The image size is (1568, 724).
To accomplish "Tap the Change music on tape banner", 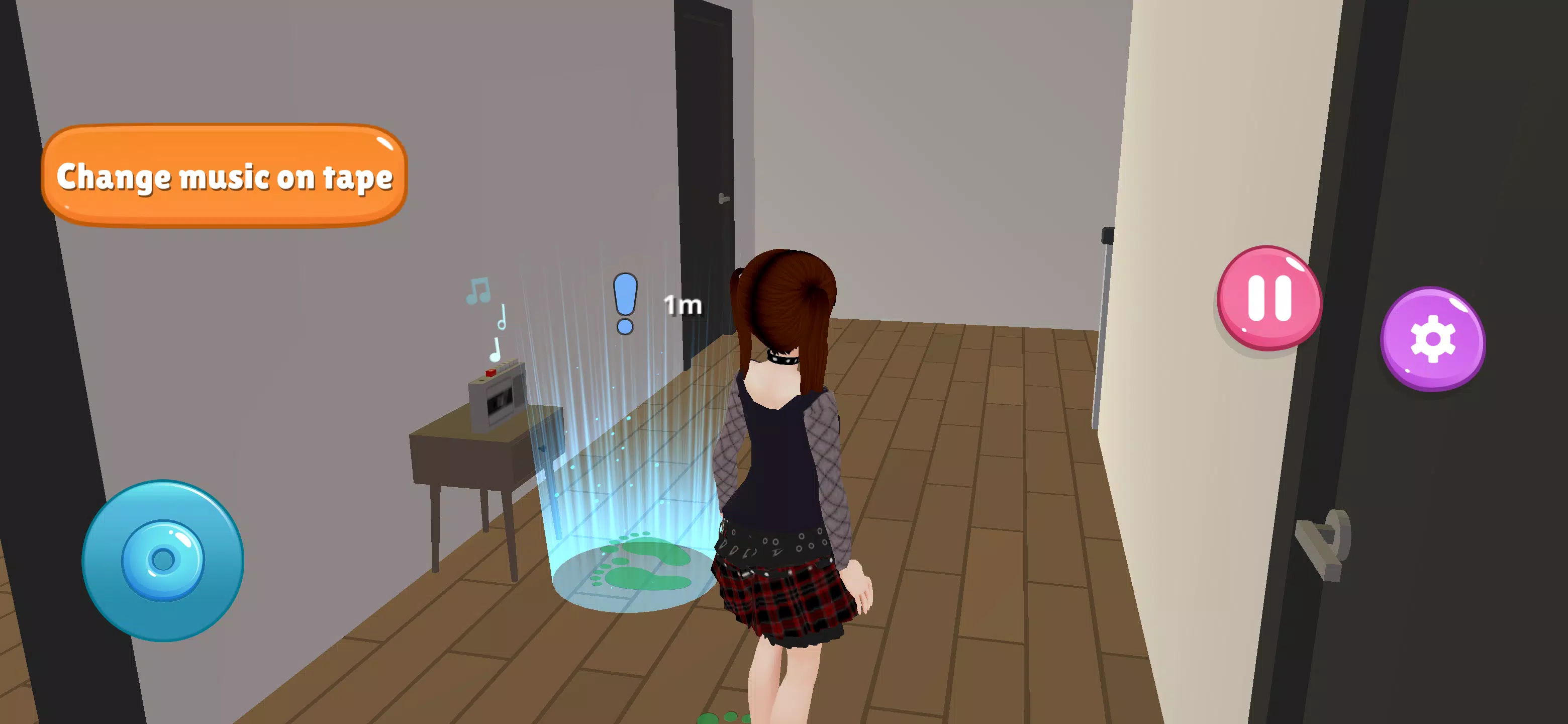I will point(224,176).
